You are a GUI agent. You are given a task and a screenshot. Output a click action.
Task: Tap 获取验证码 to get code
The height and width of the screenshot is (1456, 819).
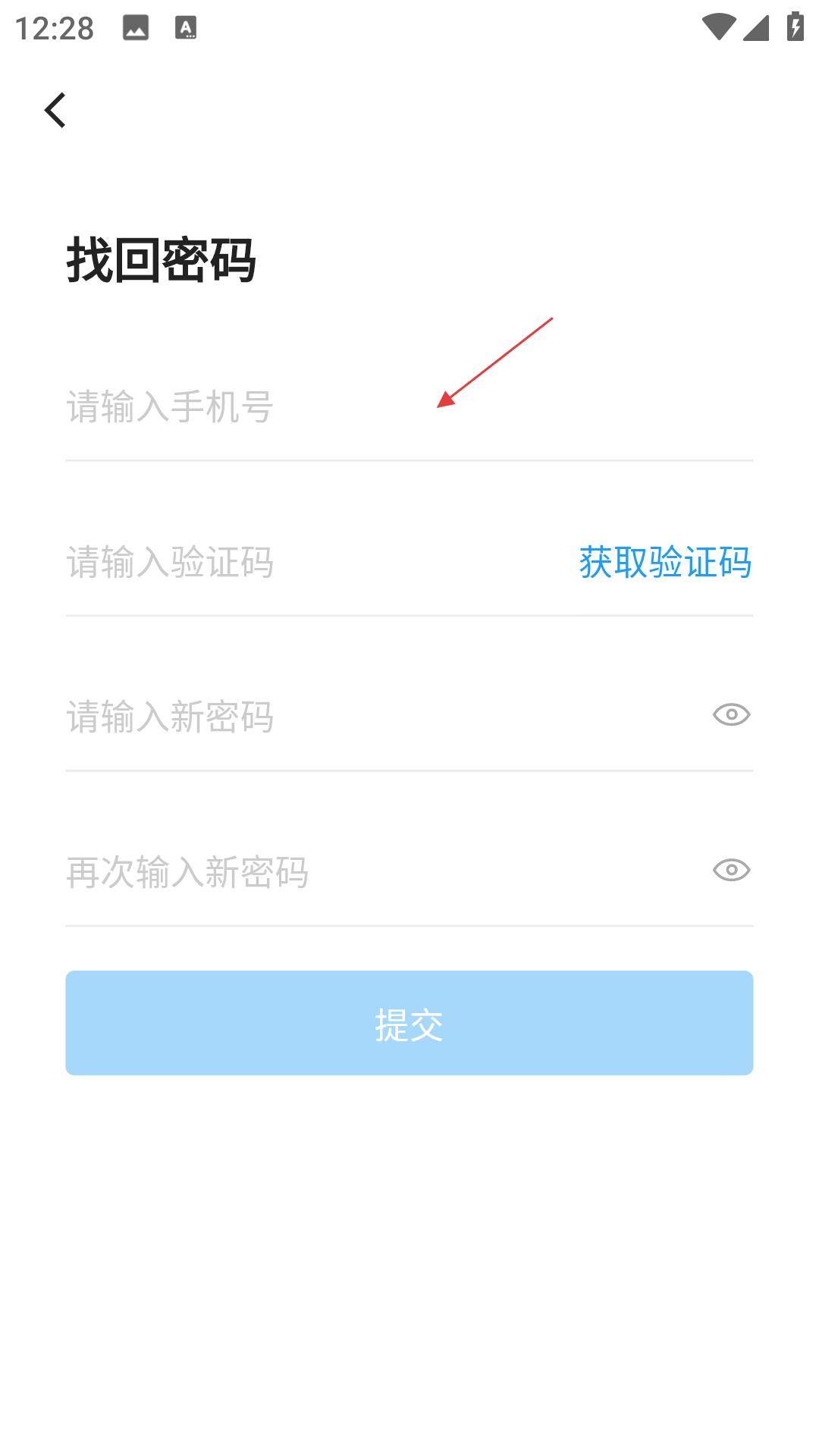[x=665, y=563]
